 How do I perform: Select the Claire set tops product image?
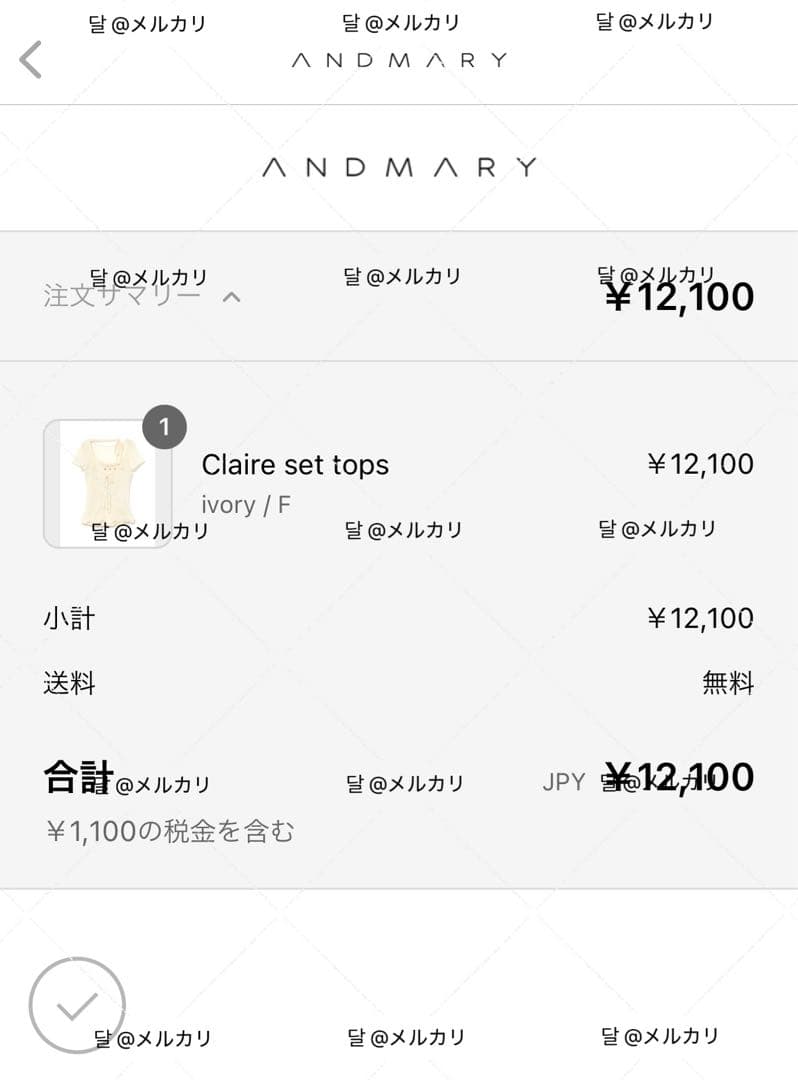108,483
